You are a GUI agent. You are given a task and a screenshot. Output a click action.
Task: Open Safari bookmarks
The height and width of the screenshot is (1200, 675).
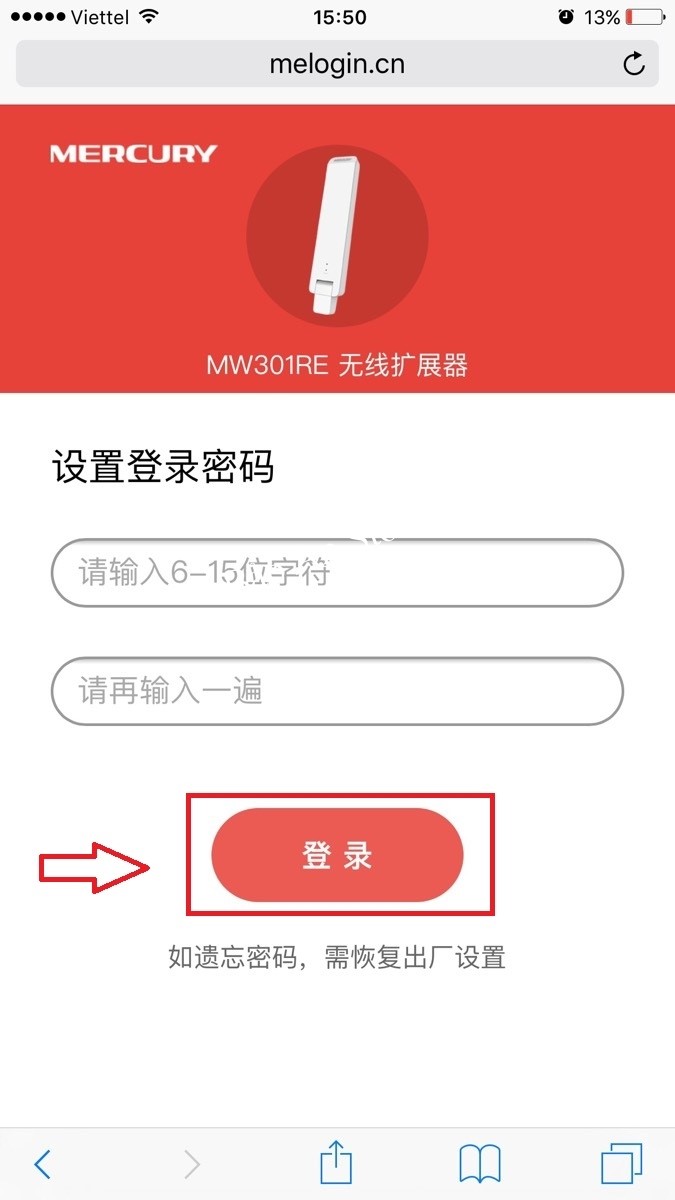click(479, 1164)
